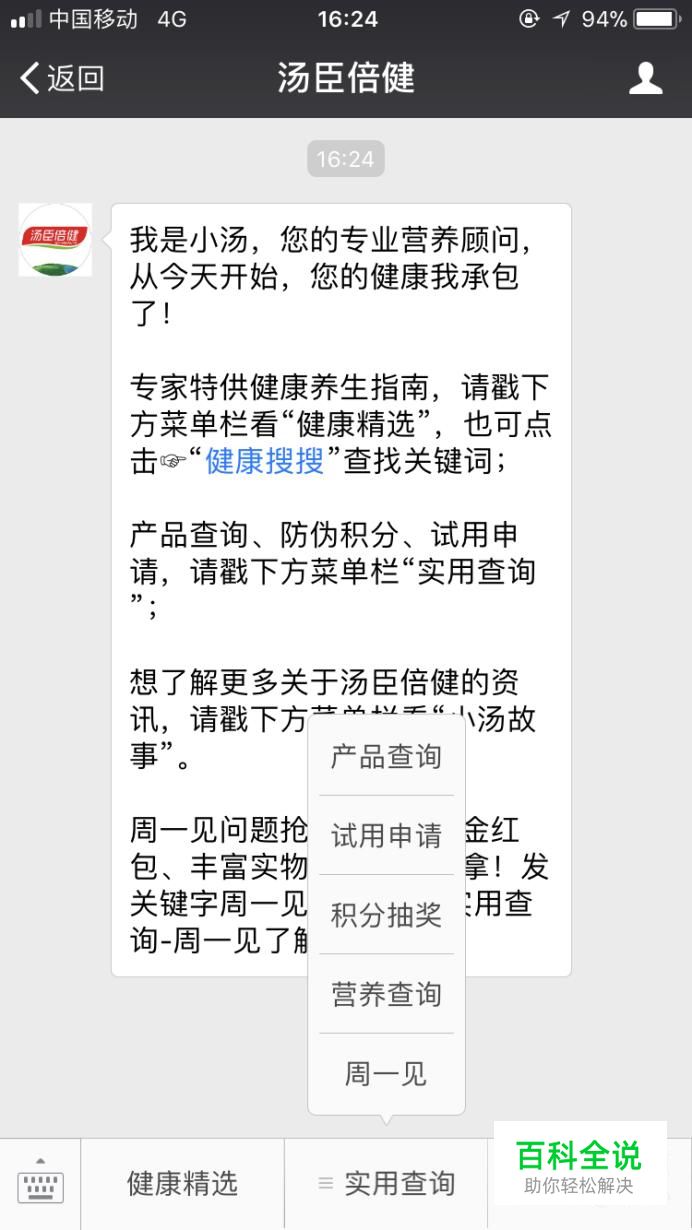Go back with the 返回 button
692x1230 pixels.
62,78
